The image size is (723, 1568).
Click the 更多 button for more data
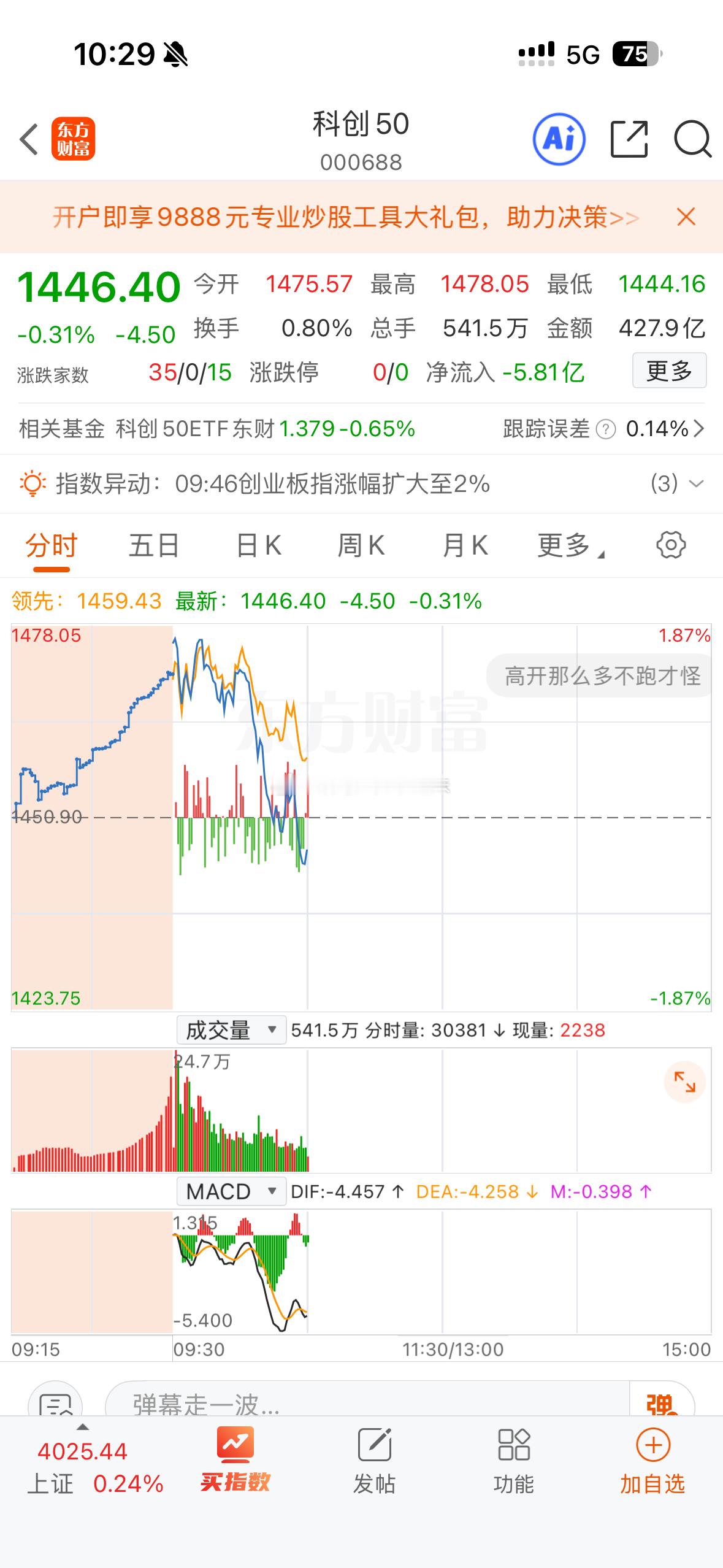669,371
